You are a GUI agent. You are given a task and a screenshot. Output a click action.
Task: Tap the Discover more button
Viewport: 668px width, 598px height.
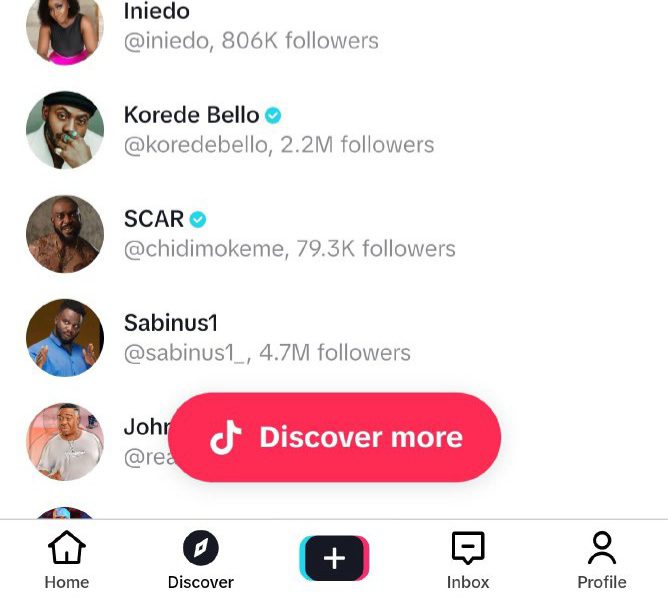tap(335, 438)
